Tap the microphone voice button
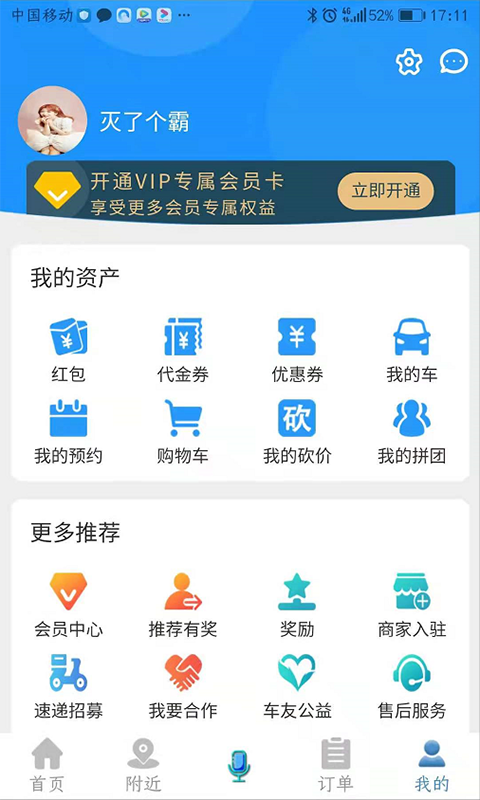This screenshot has width=480, height=800. coord(239,766)
